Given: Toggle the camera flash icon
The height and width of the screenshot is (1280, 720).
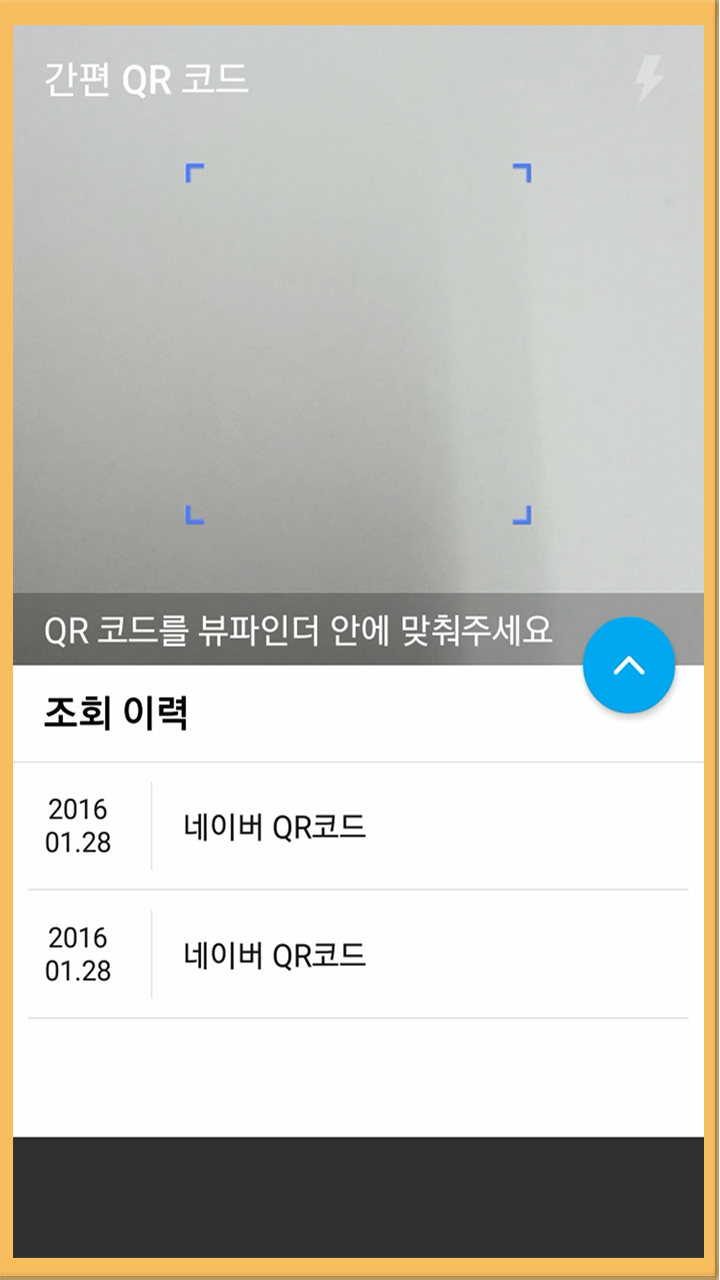Looking at the screenshot, I should click(650, 78).
